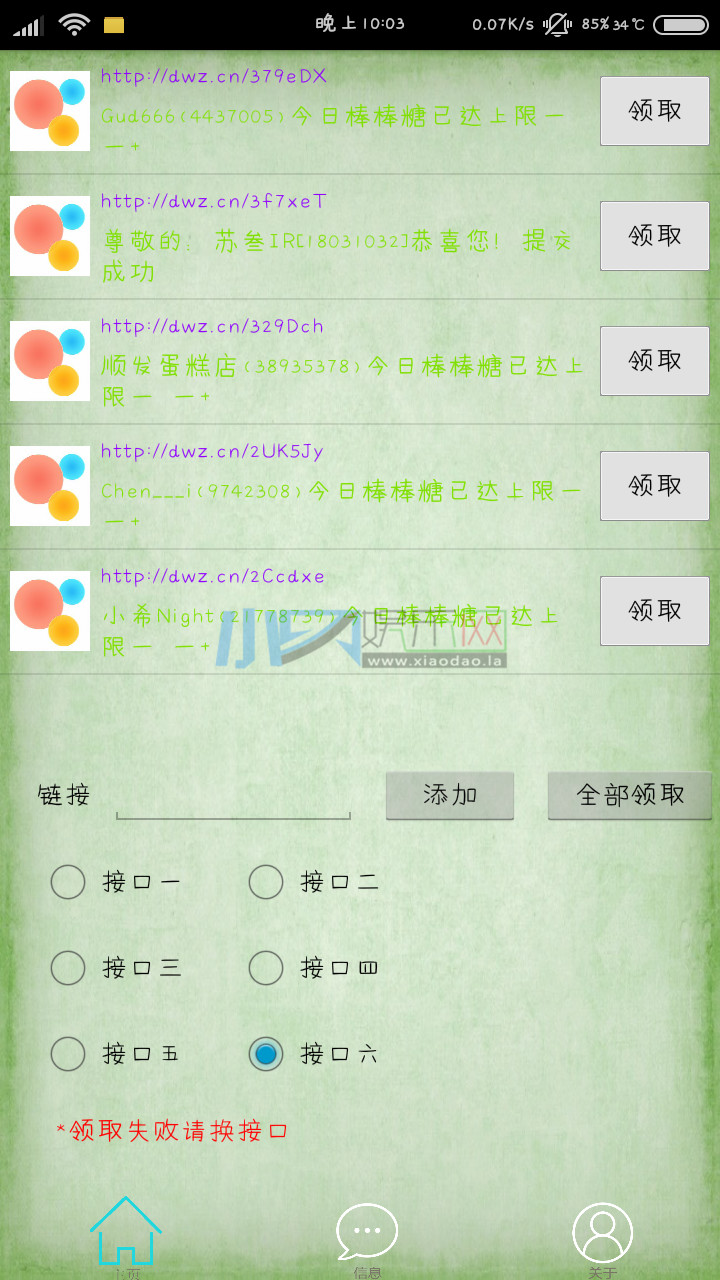Switch to the 关于 tab
This screenshot has width=720, height=1280.
(x=602, y=1240)
